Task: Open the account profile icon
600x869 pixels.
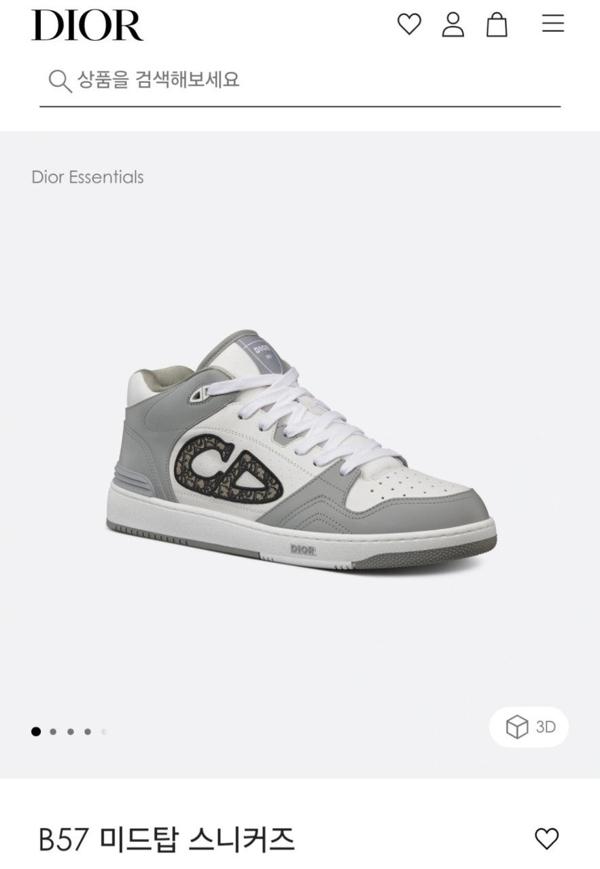Action: click(x=453, y=24)
